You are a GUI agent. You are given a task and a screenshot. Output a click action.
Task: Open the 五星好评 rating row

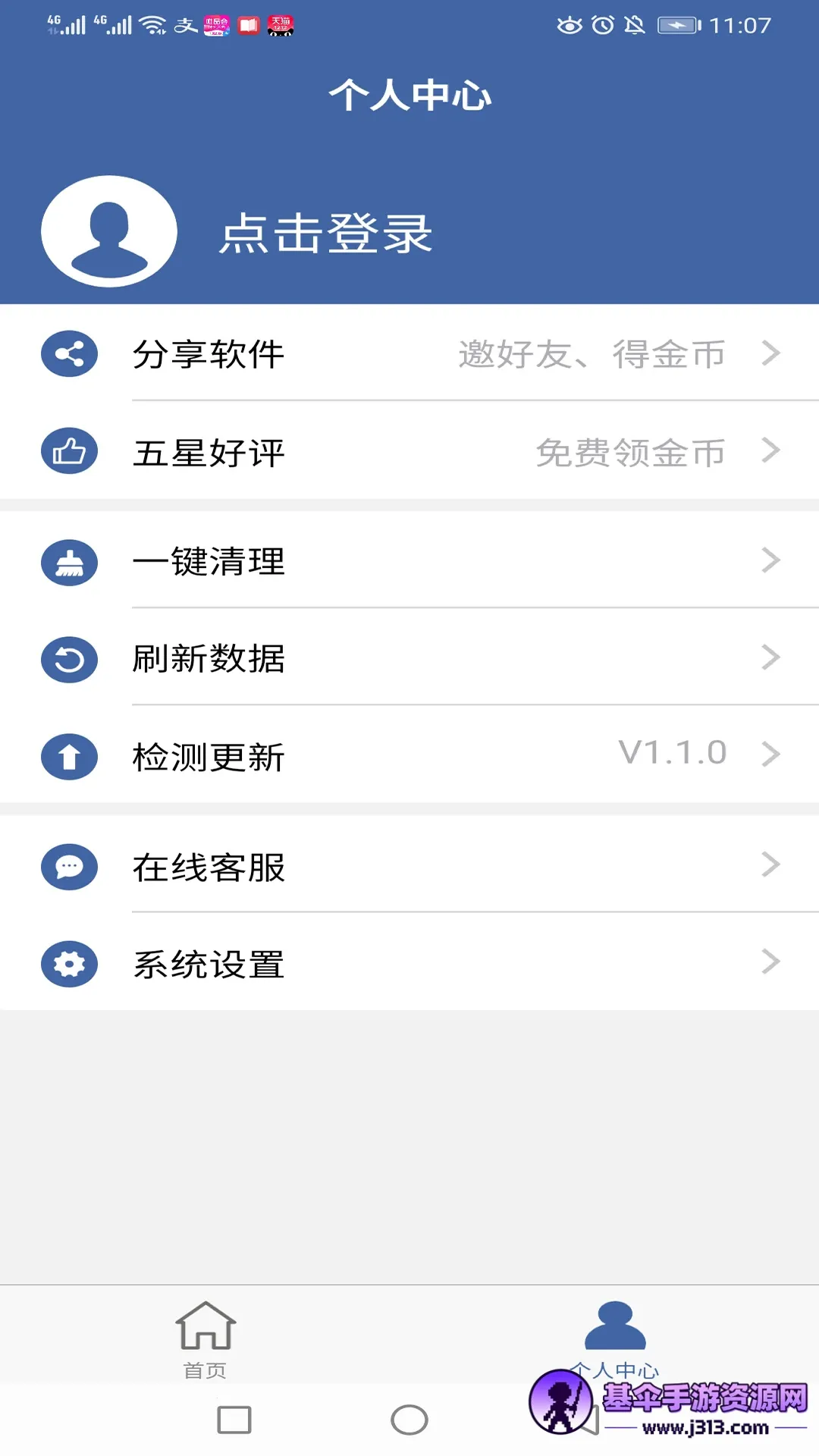409,452
